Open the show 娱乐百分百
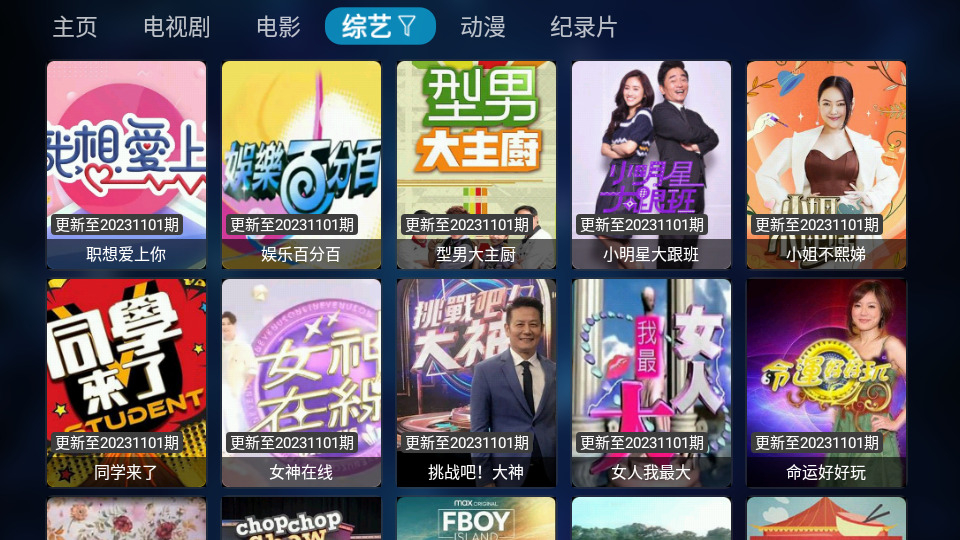The height and width of the screenshot is (540, 960). [301, 165]
